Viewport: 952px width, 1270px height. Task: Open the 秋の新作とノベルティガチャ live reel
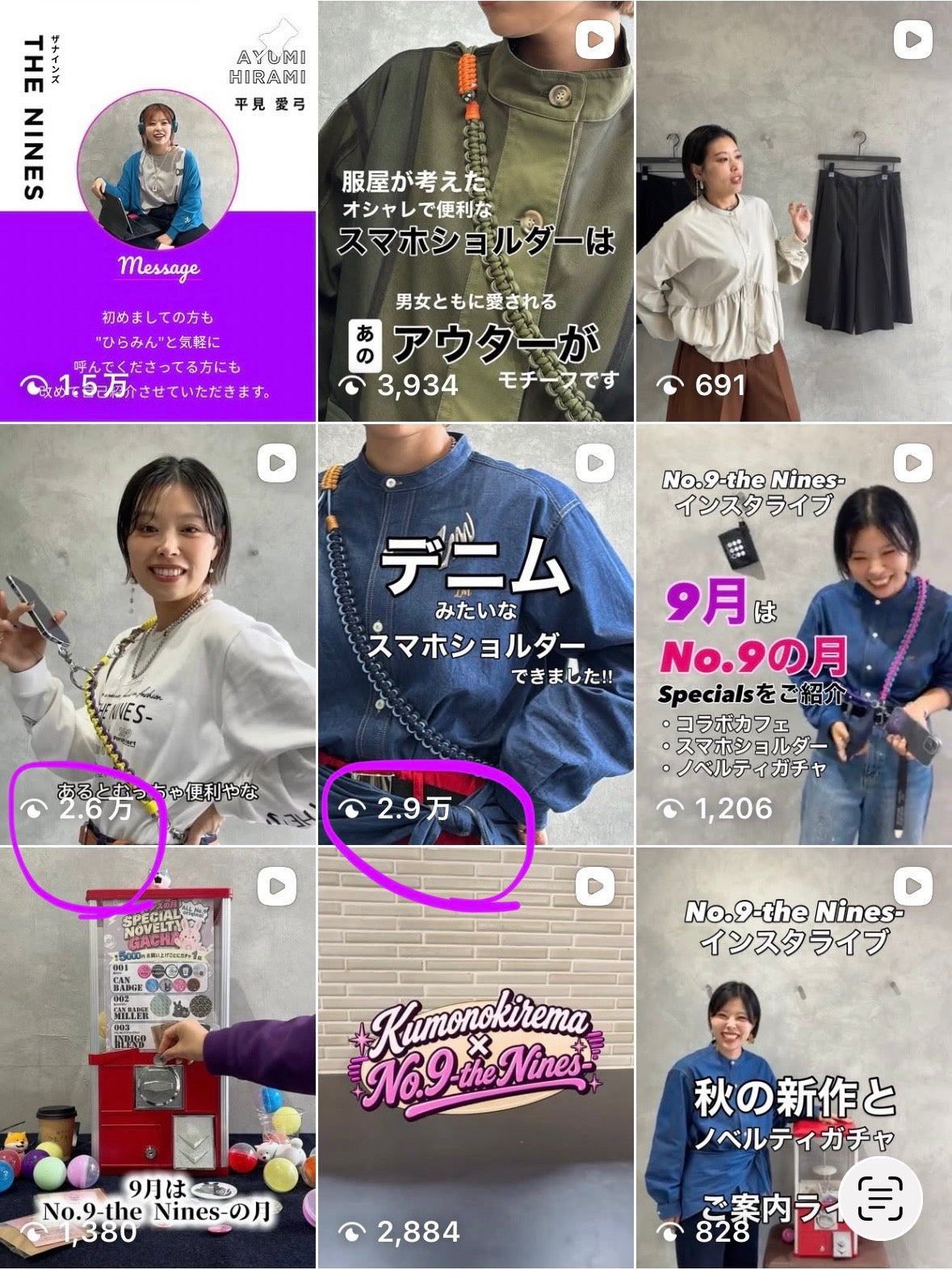coord(794,1058)
